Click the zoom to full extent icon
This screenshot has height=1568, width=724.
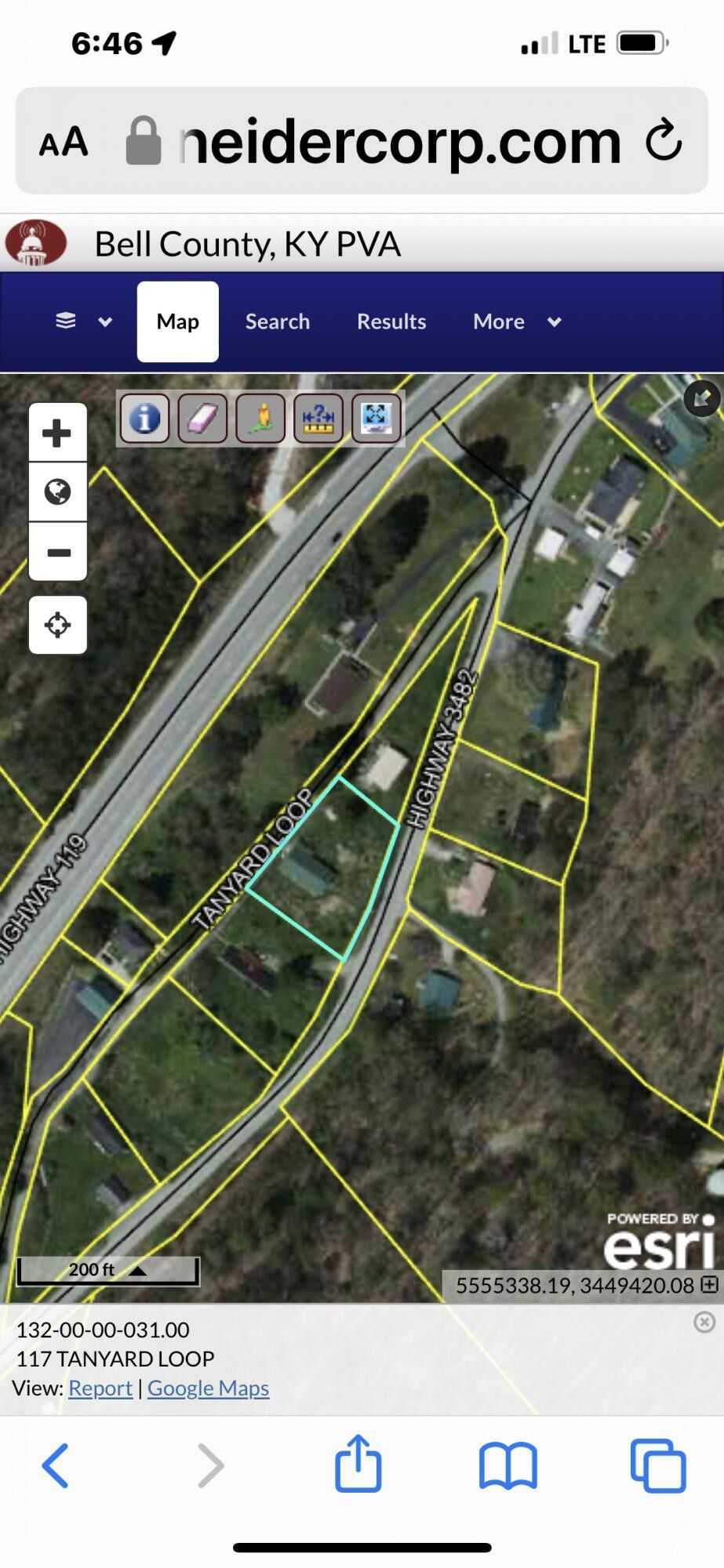tap(377, 419)
